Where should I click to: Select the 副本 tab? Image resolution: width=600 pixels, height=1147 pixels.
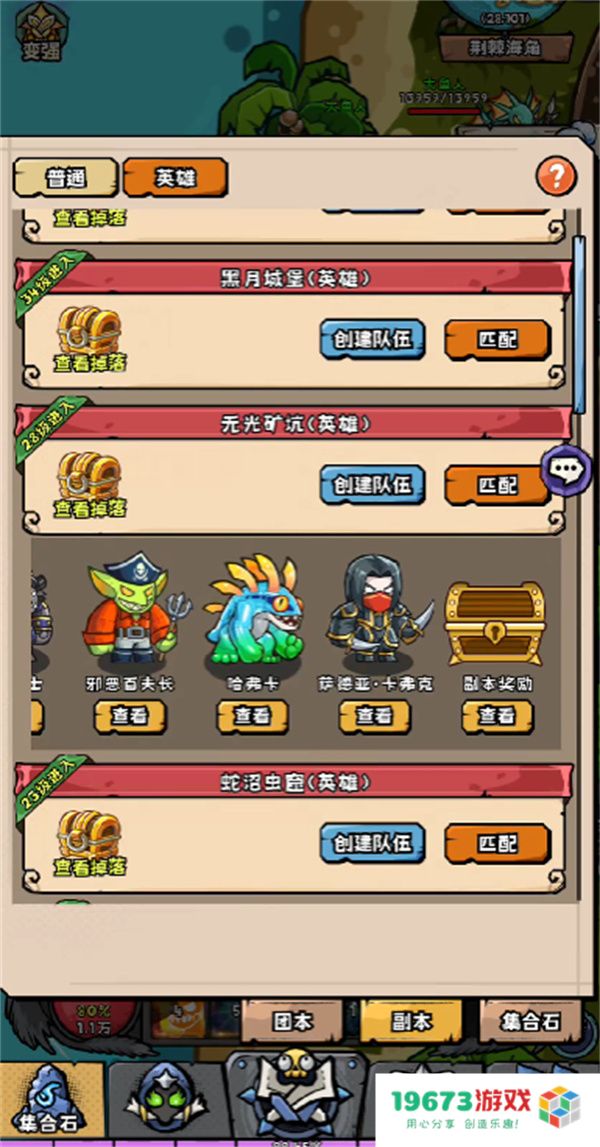(411, 1022)
